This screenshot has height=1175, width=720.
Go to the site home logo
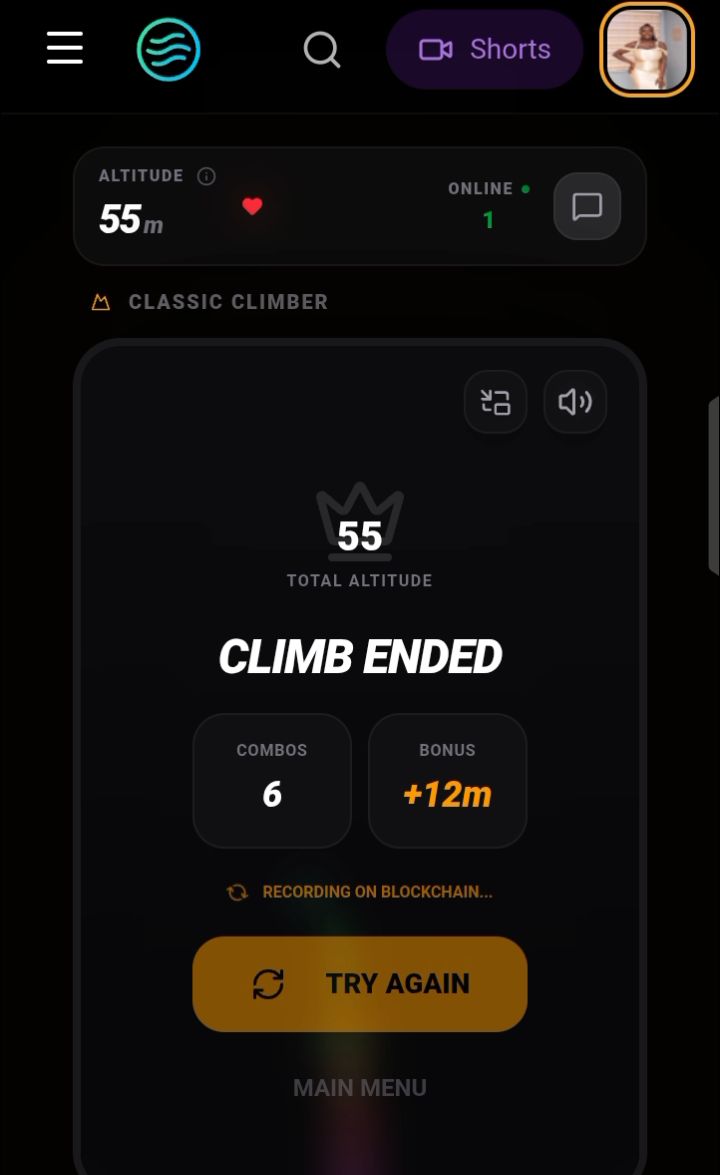tap(168, 50)
